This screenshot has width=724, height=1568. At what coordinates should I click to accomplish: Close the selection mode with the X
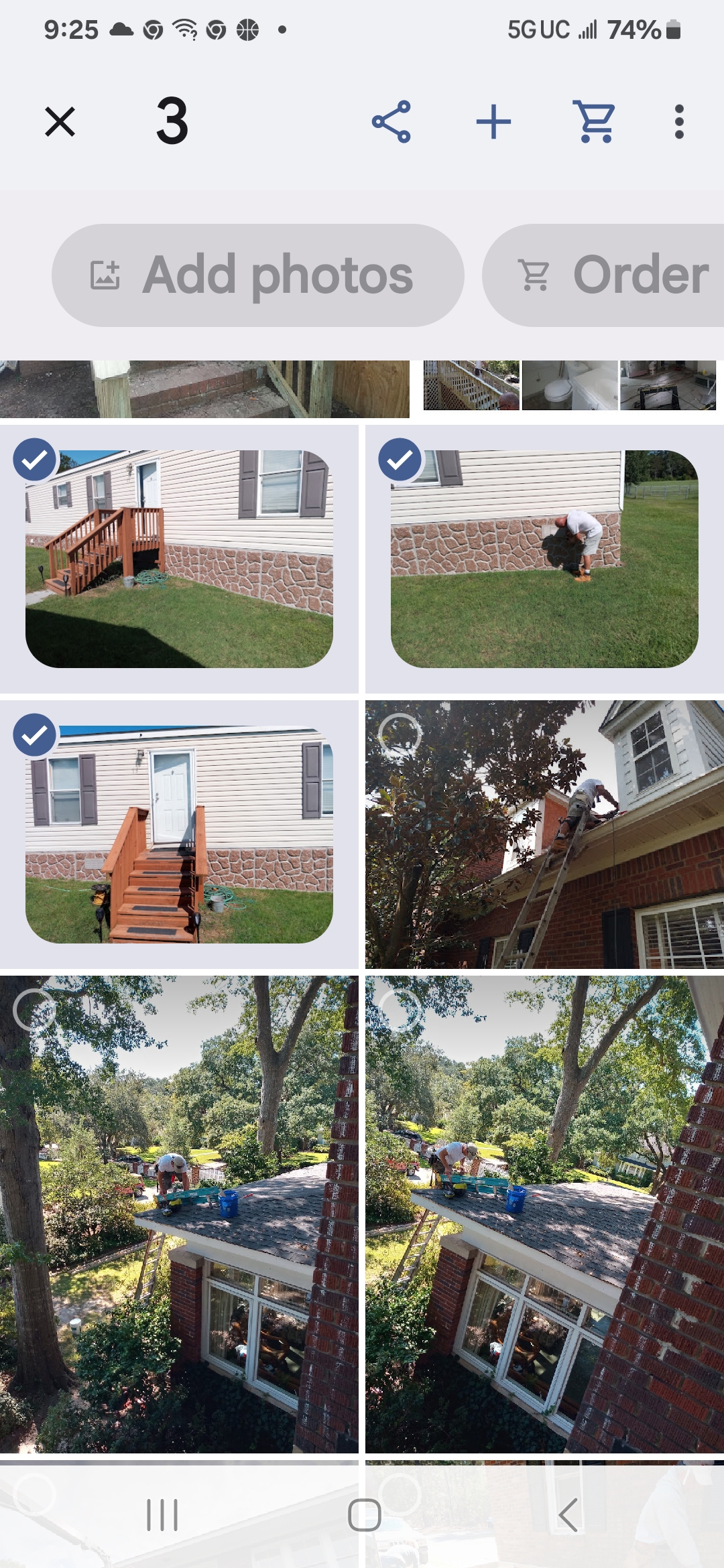point(60,122)
